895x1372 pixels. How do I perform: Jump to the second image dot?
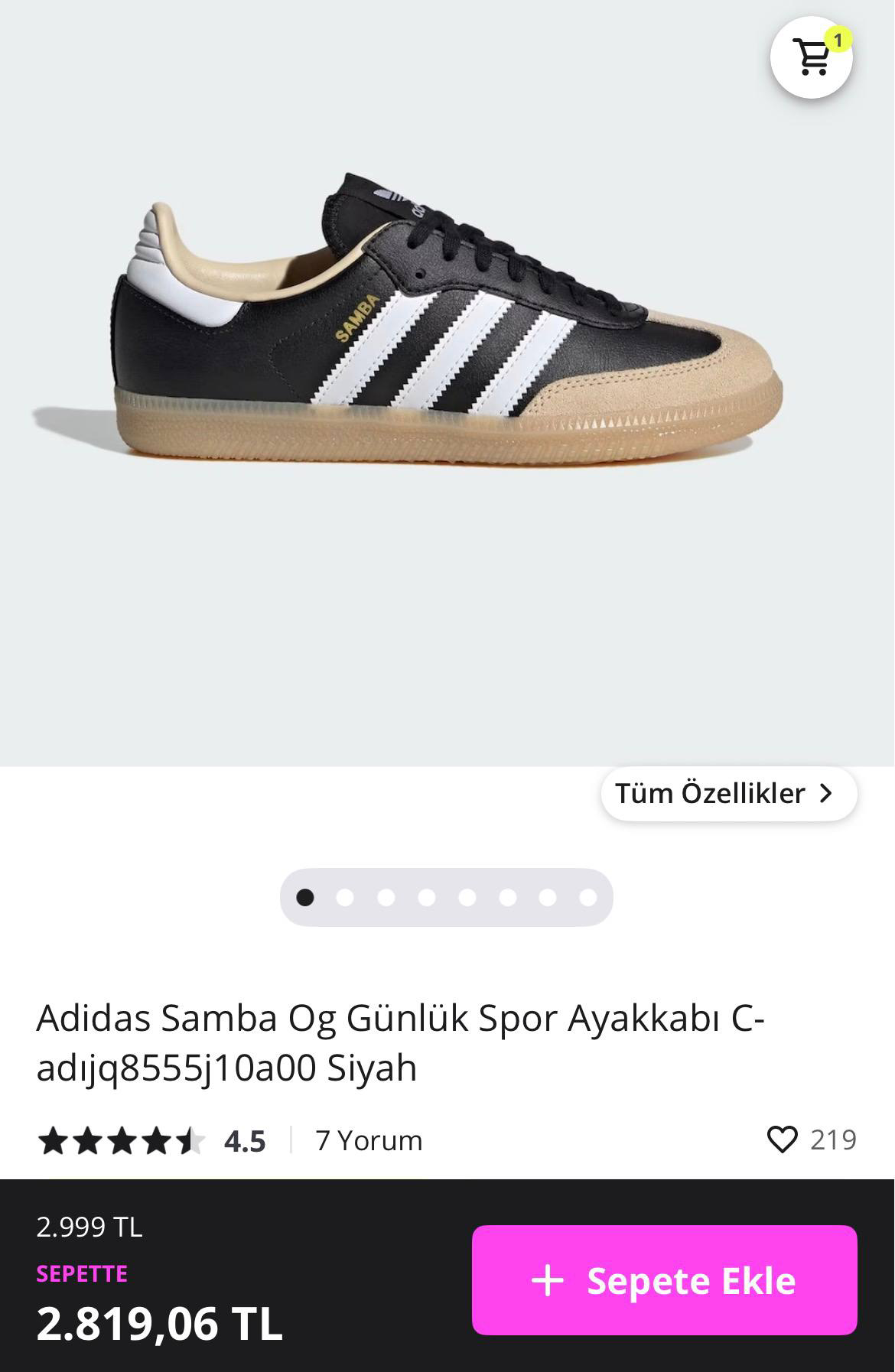pyautogui.click(x=345, y=897)
